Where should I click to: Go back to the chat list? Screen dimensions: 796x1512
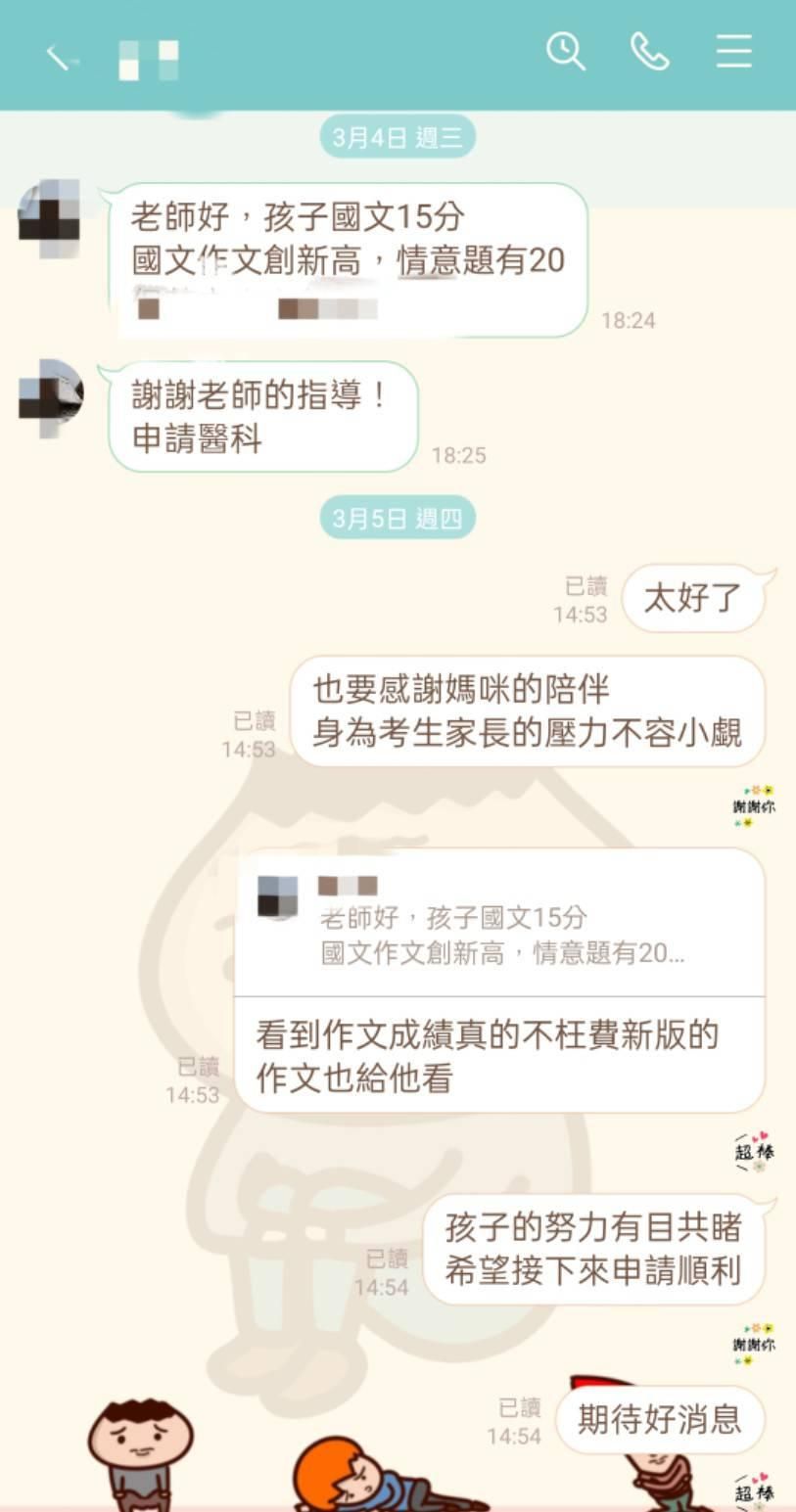pyautogui.click(x=59, y=59)
